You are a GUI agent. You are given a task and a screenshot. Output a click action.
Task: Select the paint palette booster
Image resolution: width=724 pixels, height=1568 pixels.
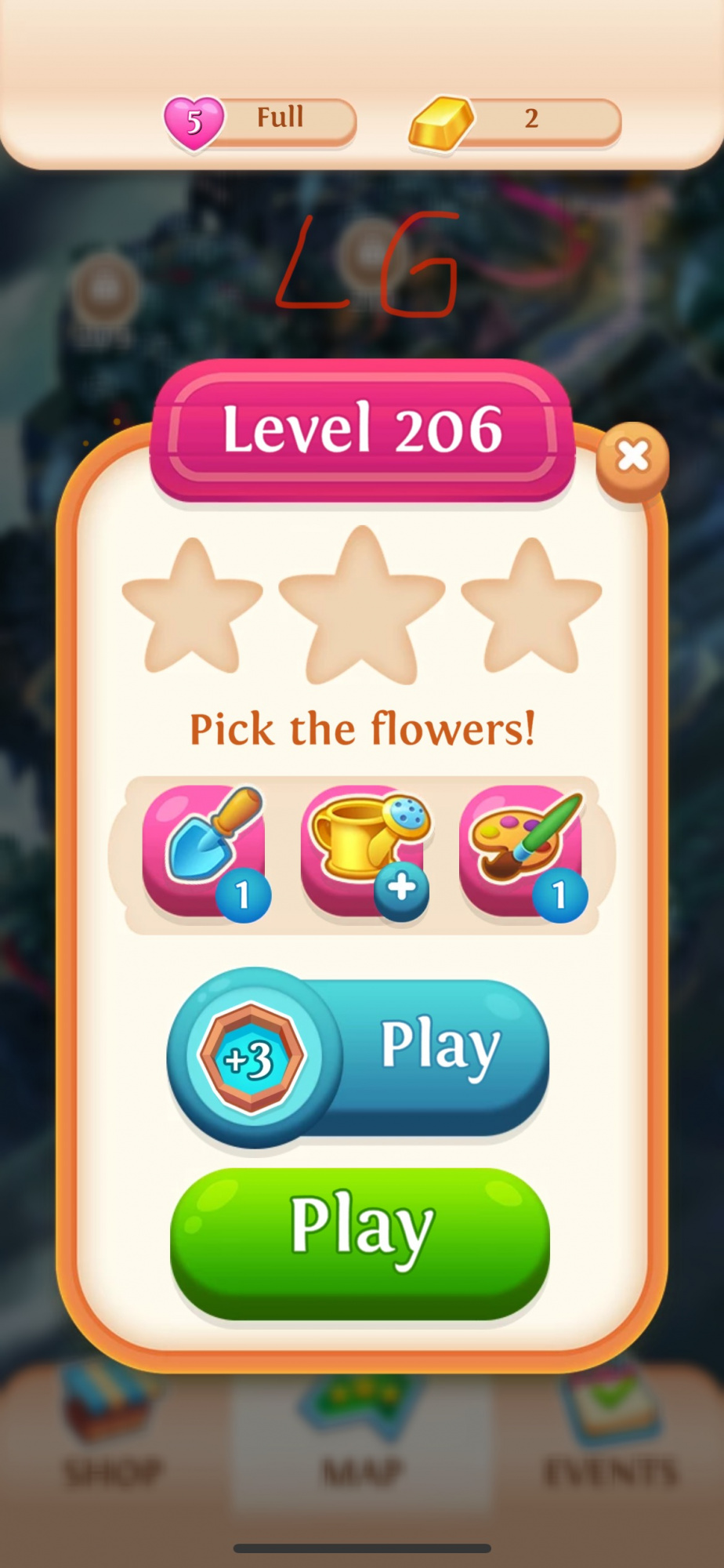click(522, 851)
